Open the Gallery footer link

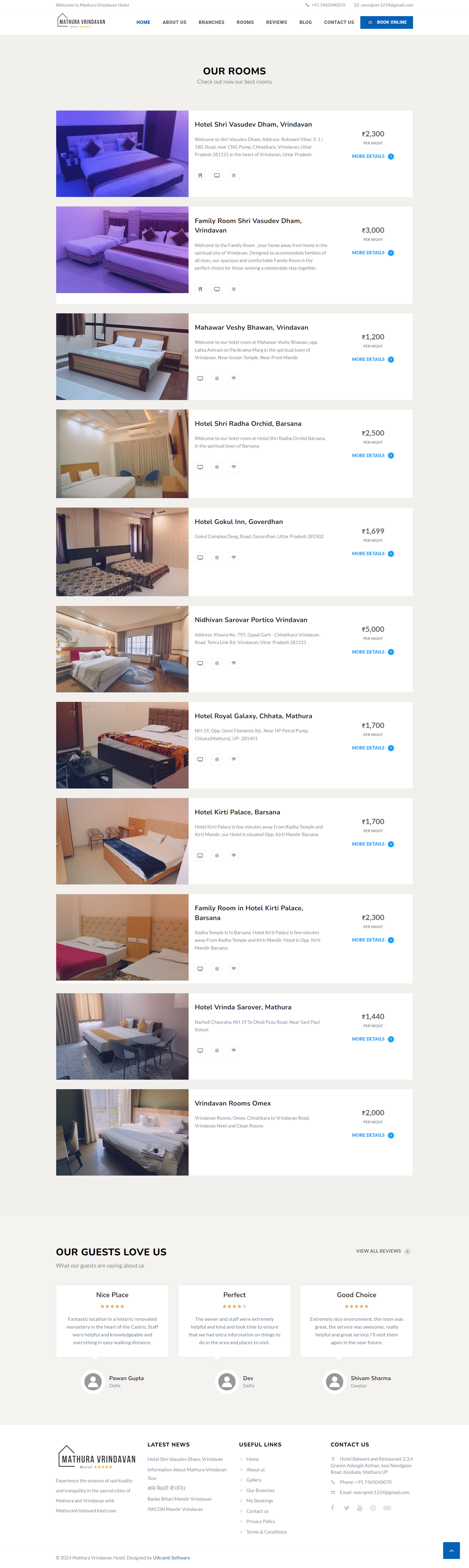click(x=253, y=1480)
